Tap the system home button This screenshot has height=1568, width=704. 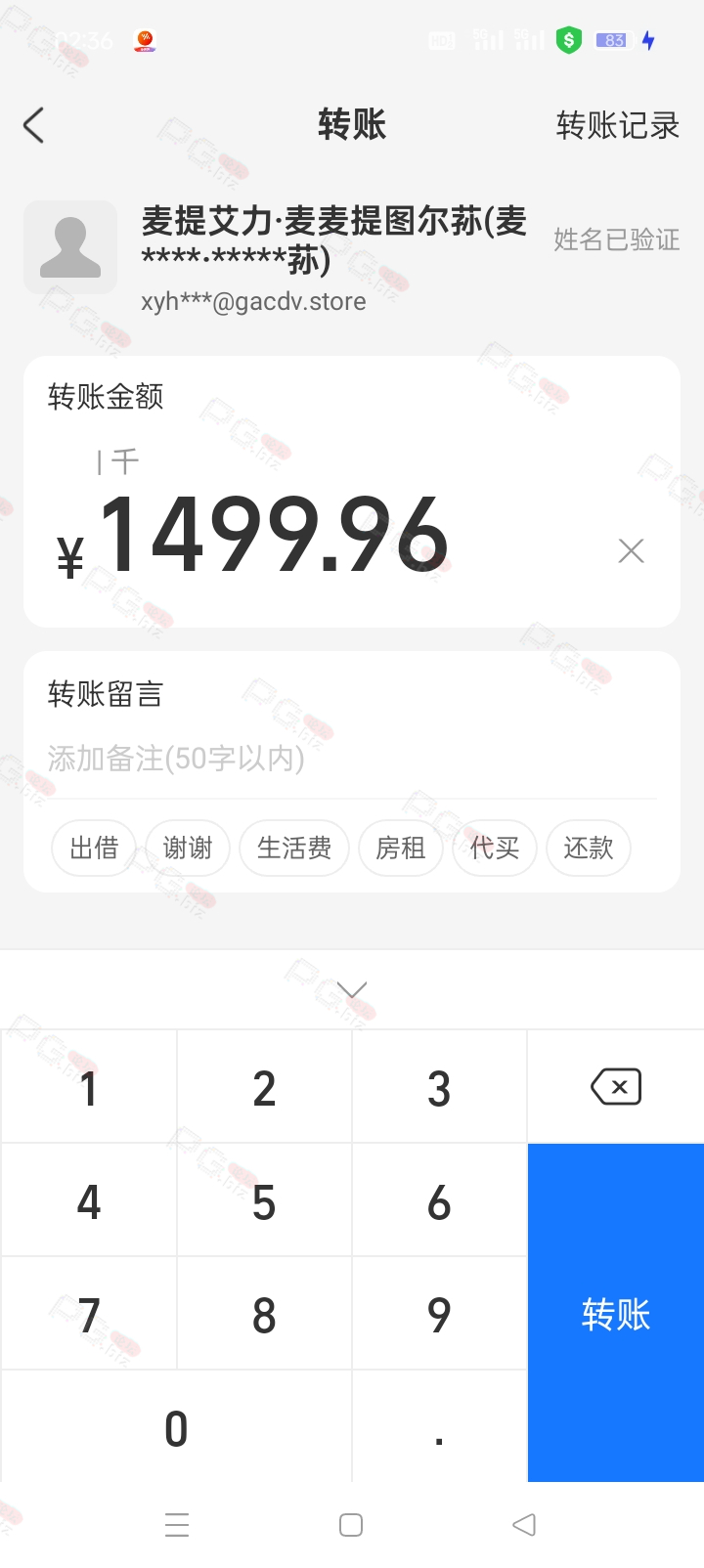click(351, 1525)
